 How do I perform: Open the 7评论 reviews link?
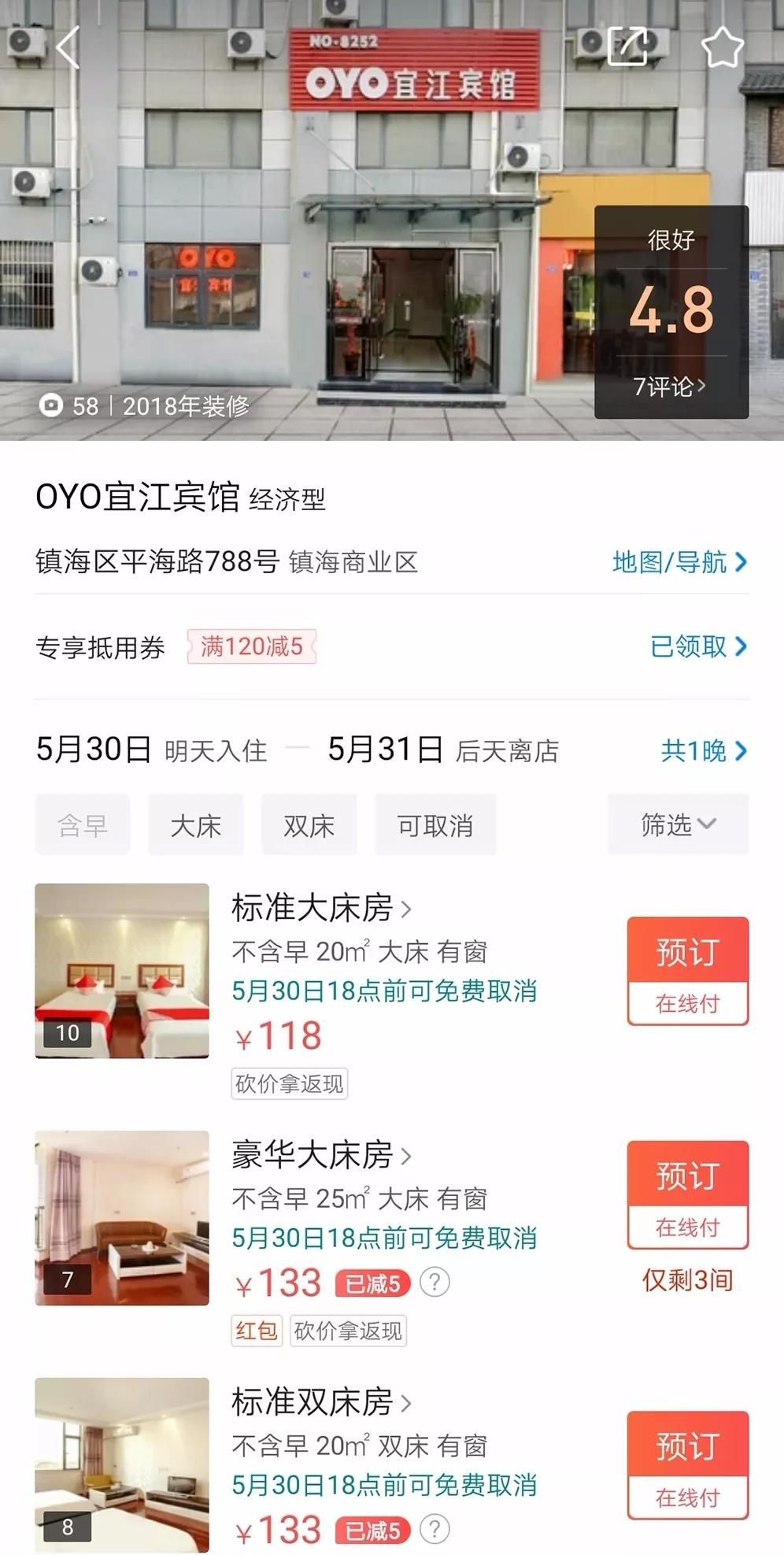(670, 387)
